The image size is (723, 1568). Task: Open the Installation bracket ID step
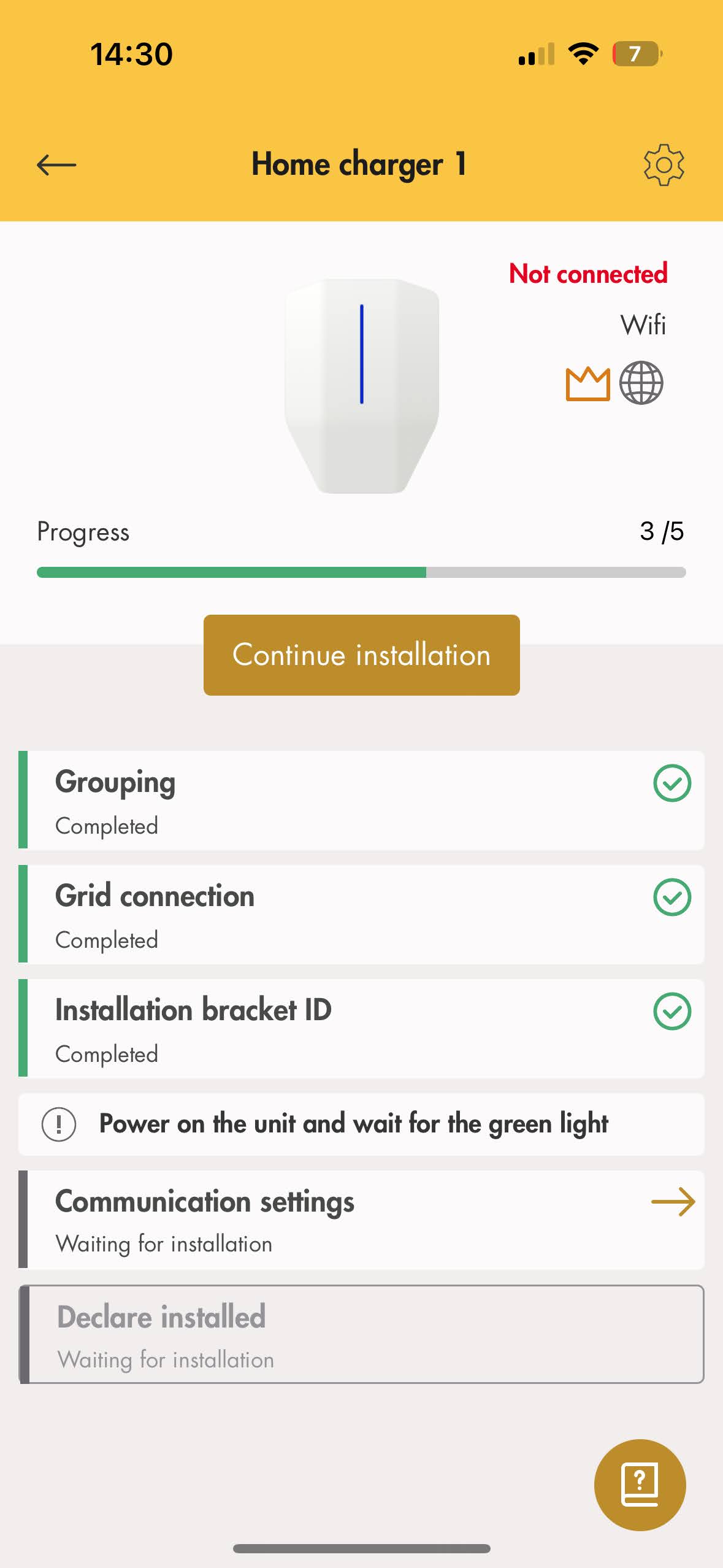click(361, 1028)
